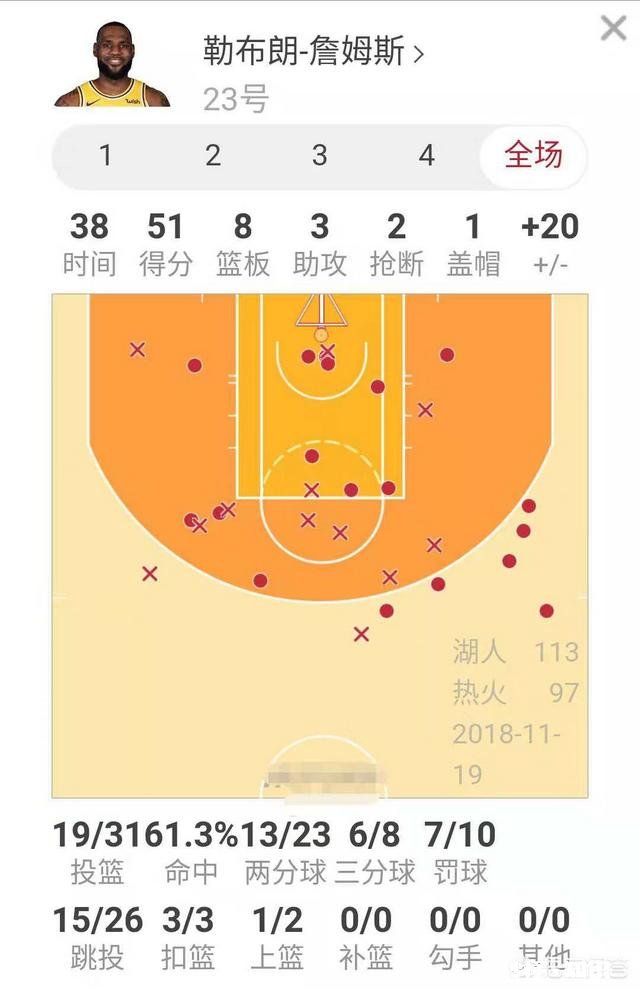This screenshot has width=640, height=990.
Task: Show quarter 3 stats
Action: [319, 156]
